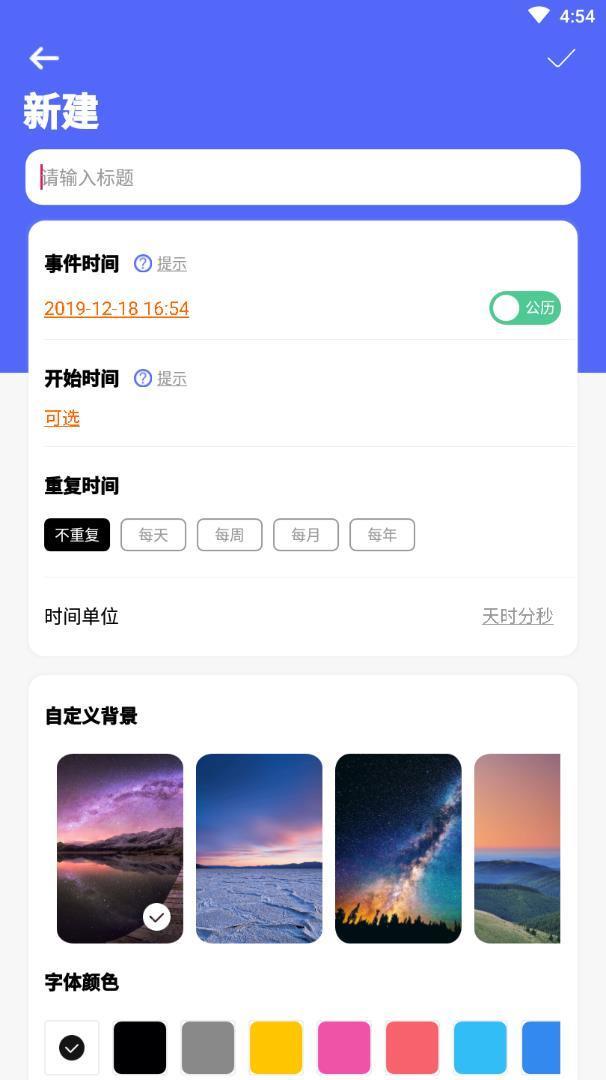The width and height of the screenshot is (606, 1080).
Task: Select the 每天 repeat option
Action: click(153, 535)
